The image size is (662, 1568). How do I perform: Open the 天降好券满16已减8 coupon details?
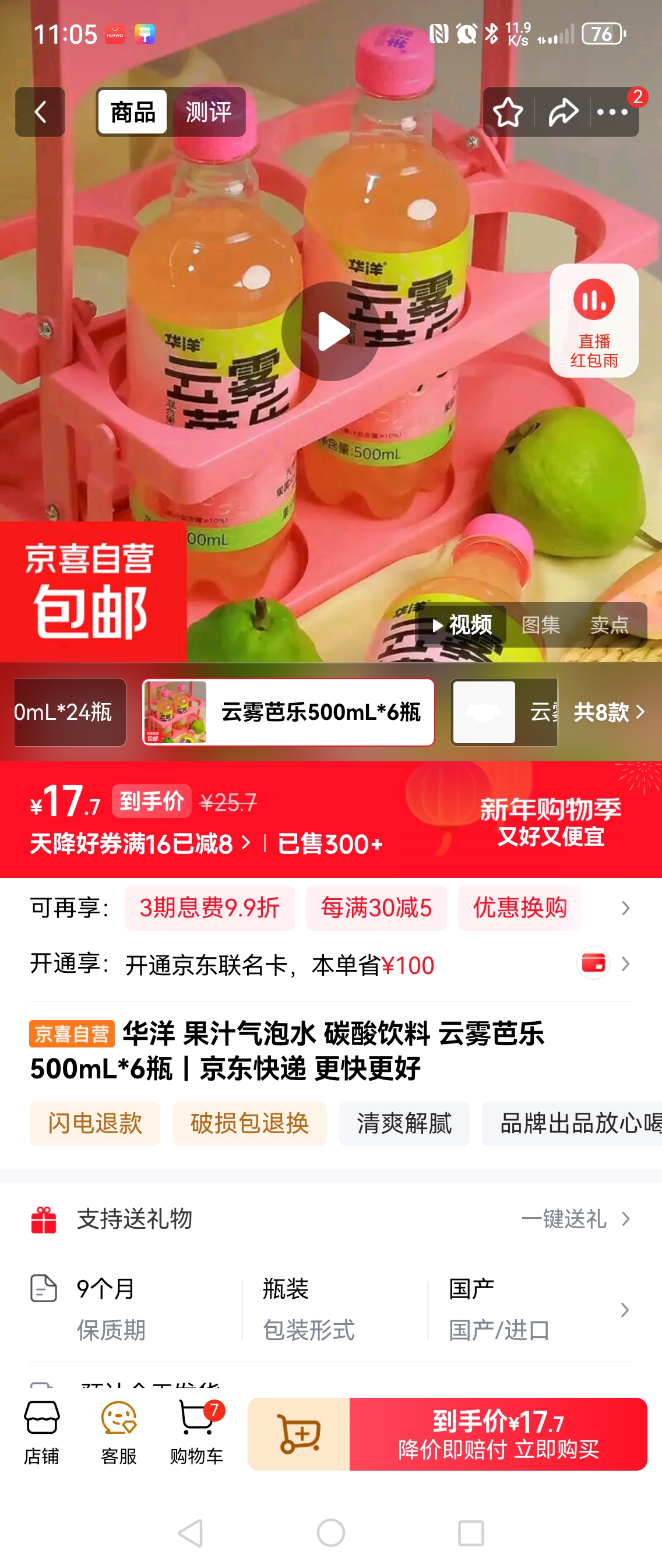click(140, 843)
